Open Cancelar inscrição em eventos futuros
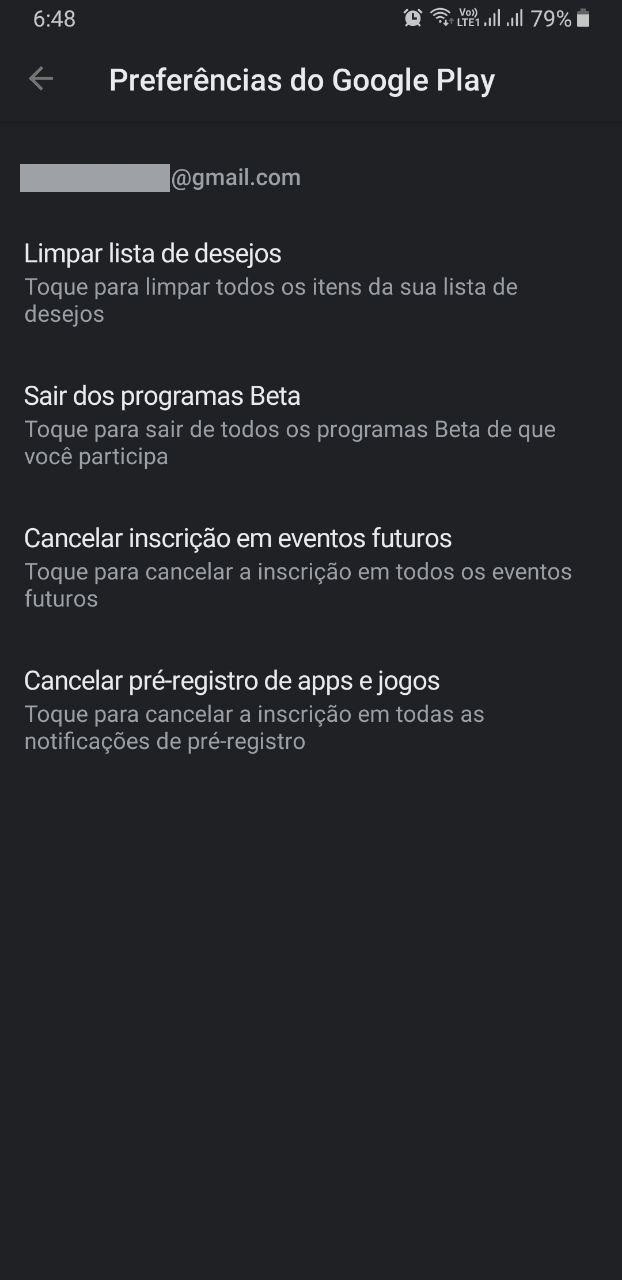Image resolution: width=622 pixels, height=1280 pixels. (311, 568)
